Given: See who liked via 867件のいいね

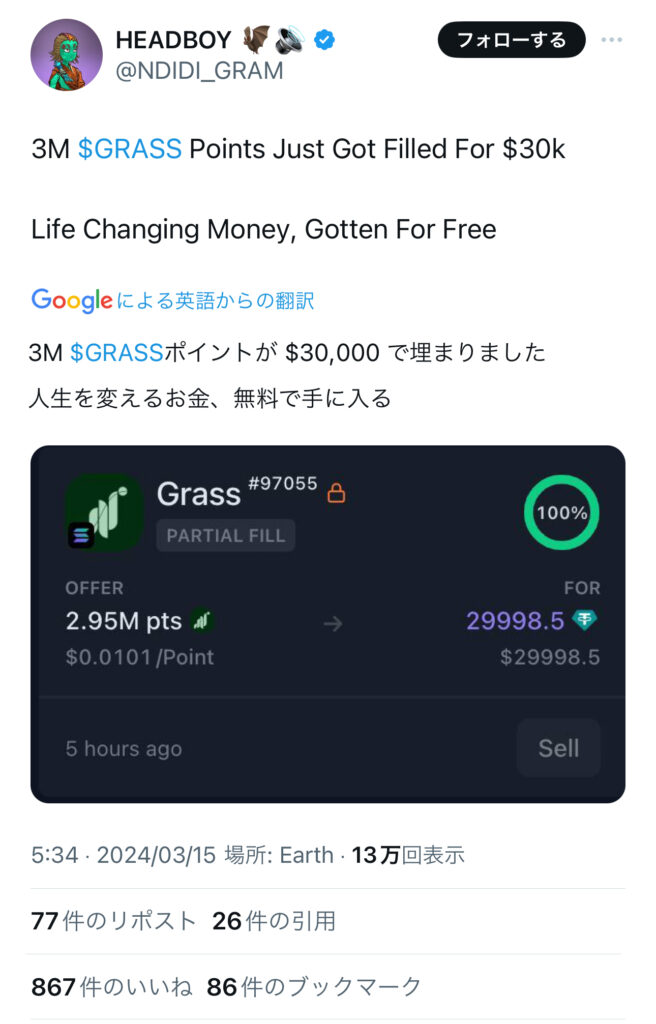Looking at the screenshot, I should 111,987.
